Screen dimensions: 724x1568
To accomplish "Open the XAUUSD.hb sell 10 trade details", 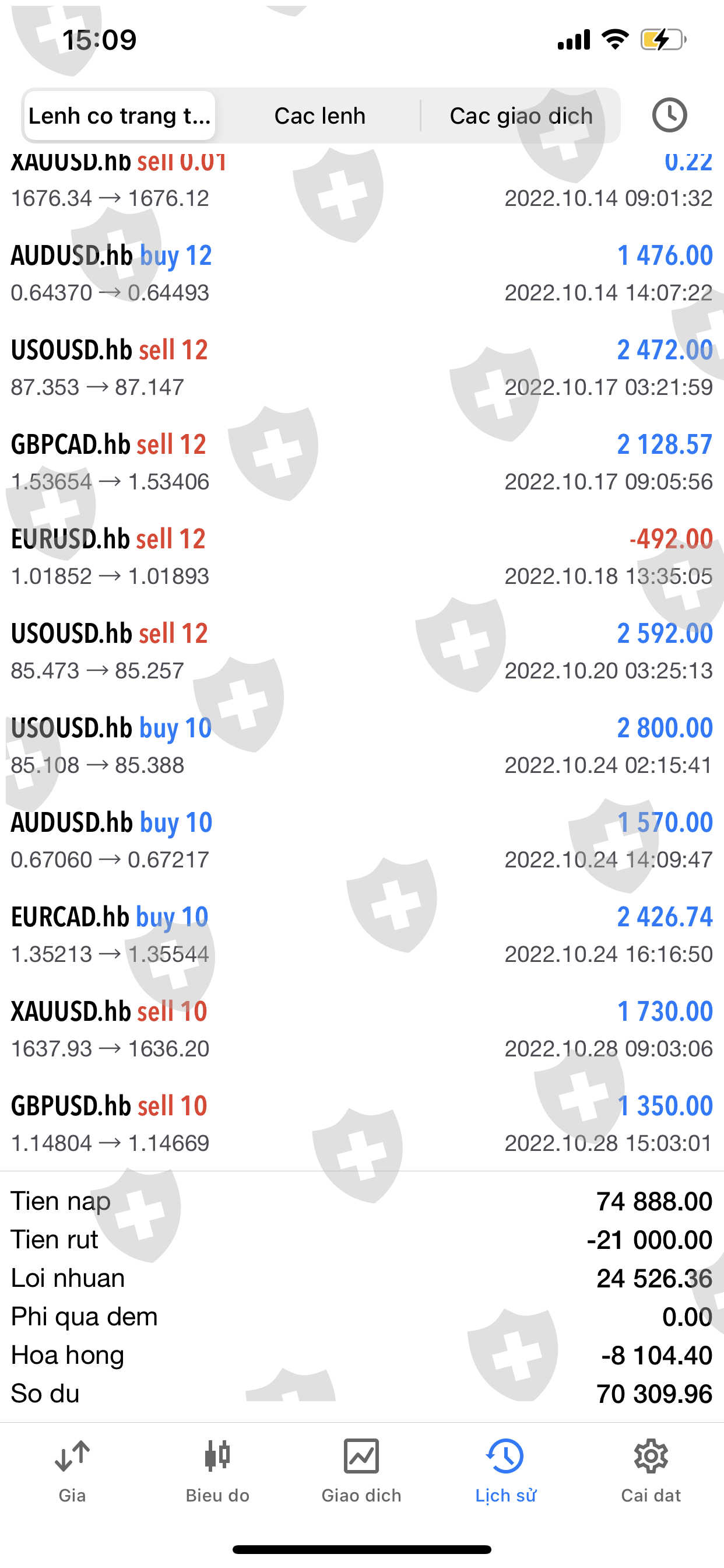I will (361, 1028).
